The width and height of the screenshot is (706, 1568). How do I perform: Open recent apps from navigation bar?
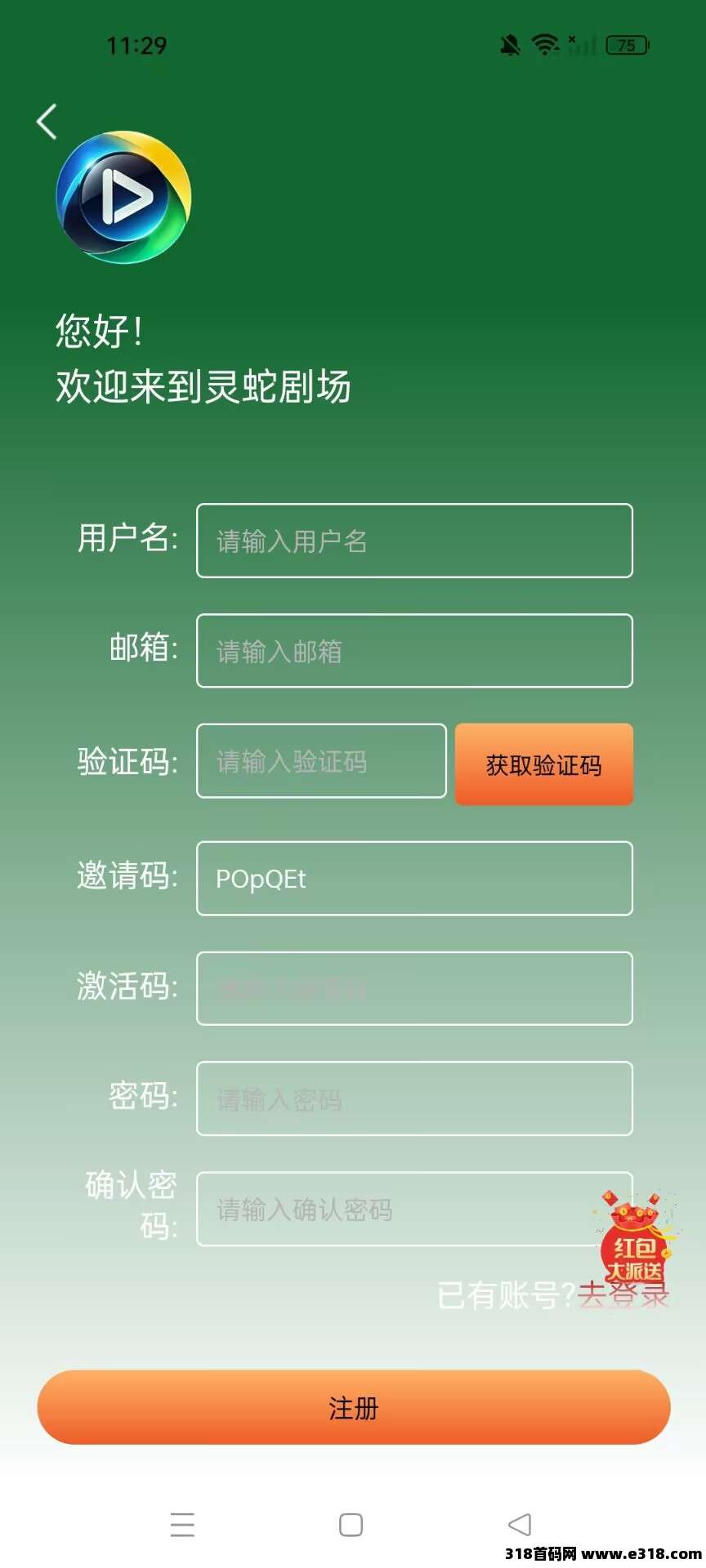182,1525
